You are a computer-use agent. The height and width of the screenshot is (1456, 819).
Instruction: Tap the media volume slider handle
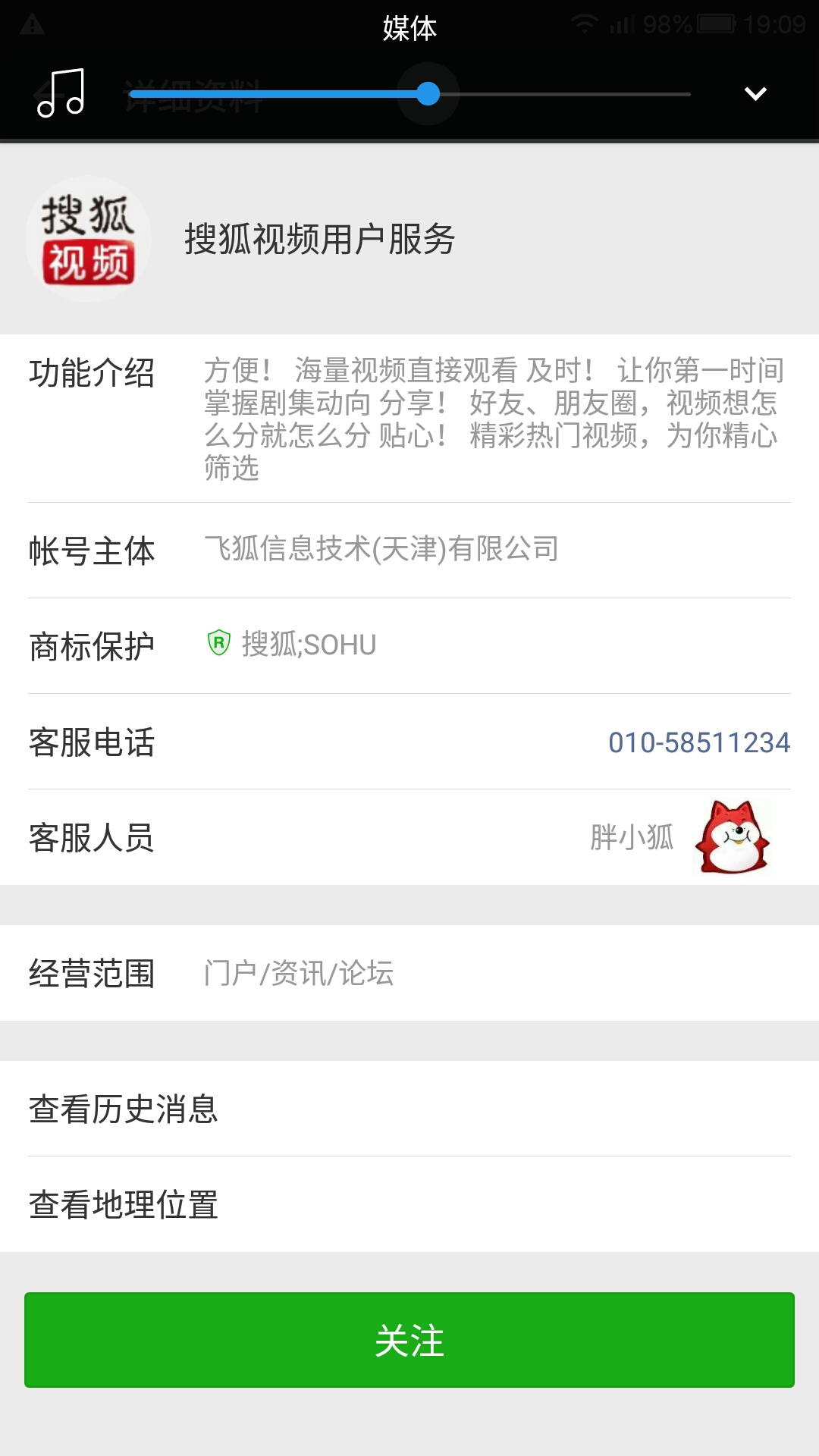pyautogui.click(x=428, y=94)
